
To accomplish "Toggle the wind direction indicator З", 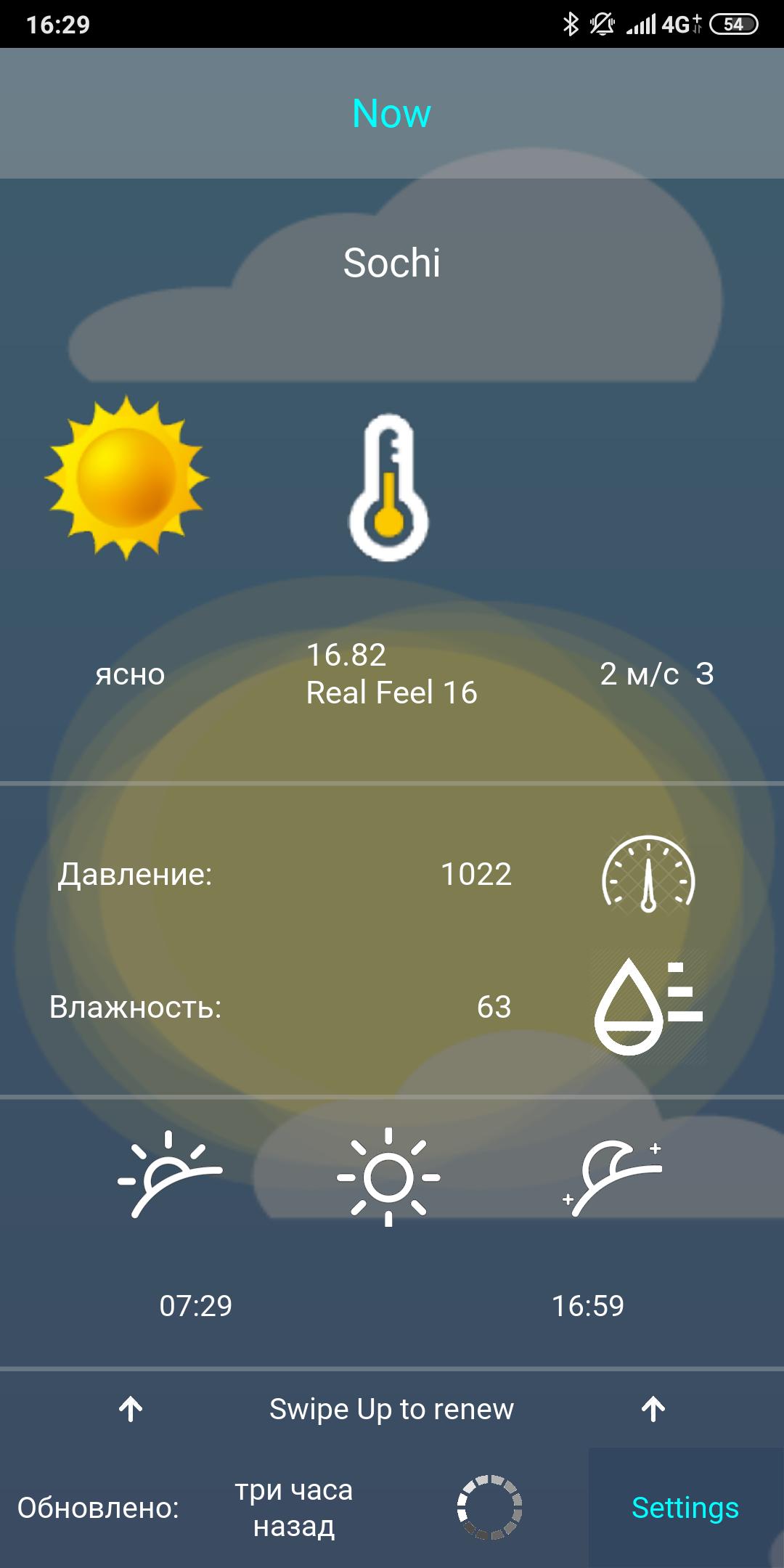I will coord(705,675).
